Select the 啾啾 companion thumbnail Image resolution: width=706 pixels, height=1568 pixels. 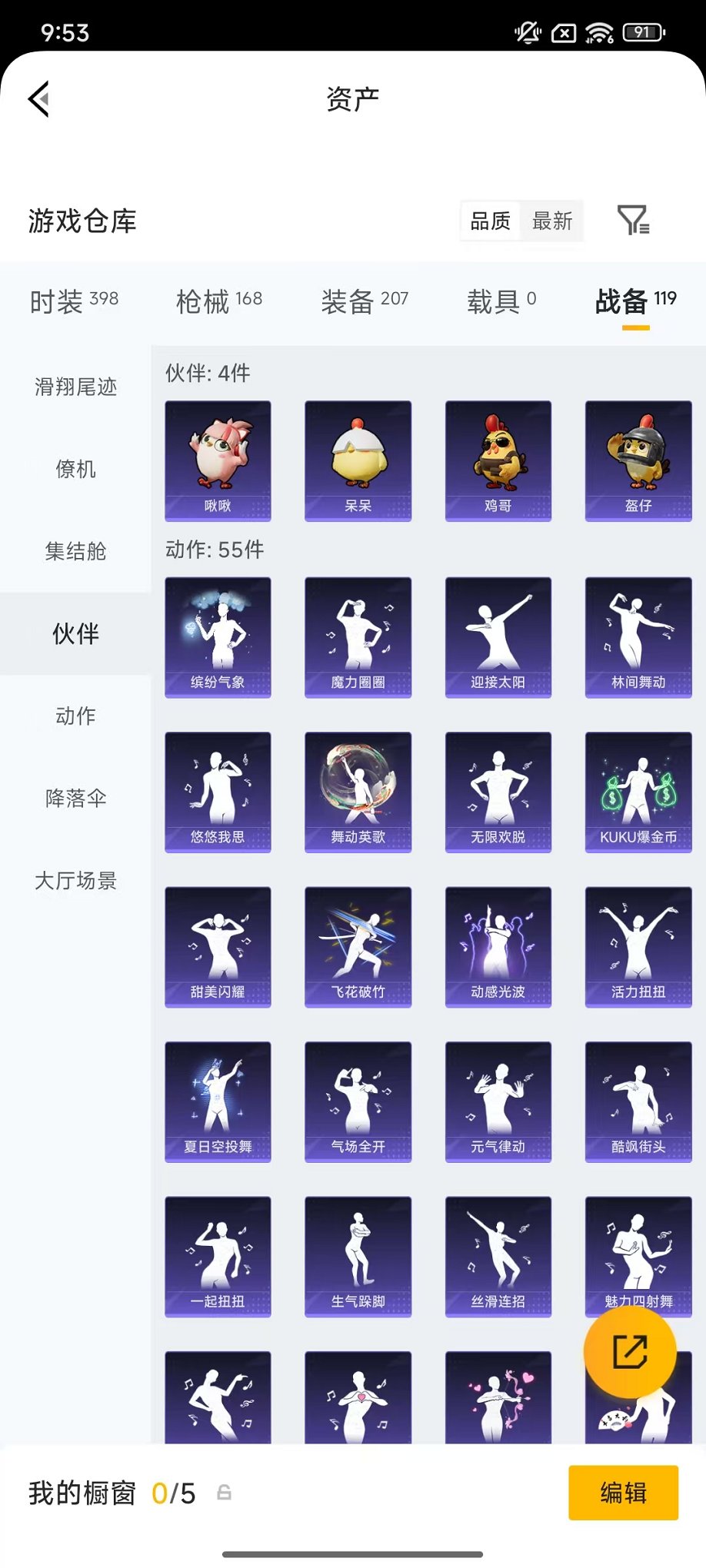point(217,460)
